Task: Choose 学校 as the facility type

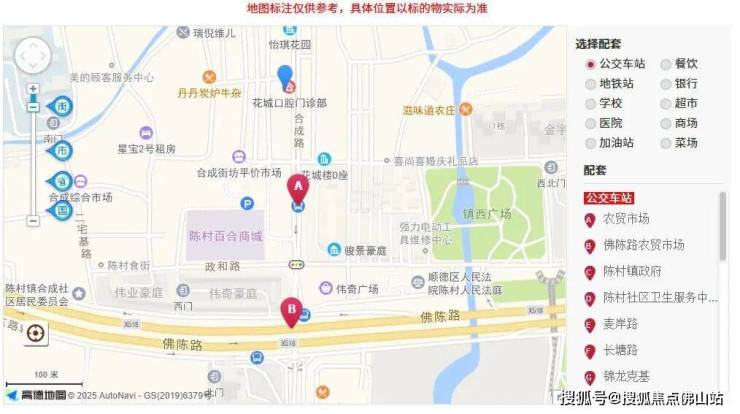Action: pyautogui.click(x=590, y=103)
